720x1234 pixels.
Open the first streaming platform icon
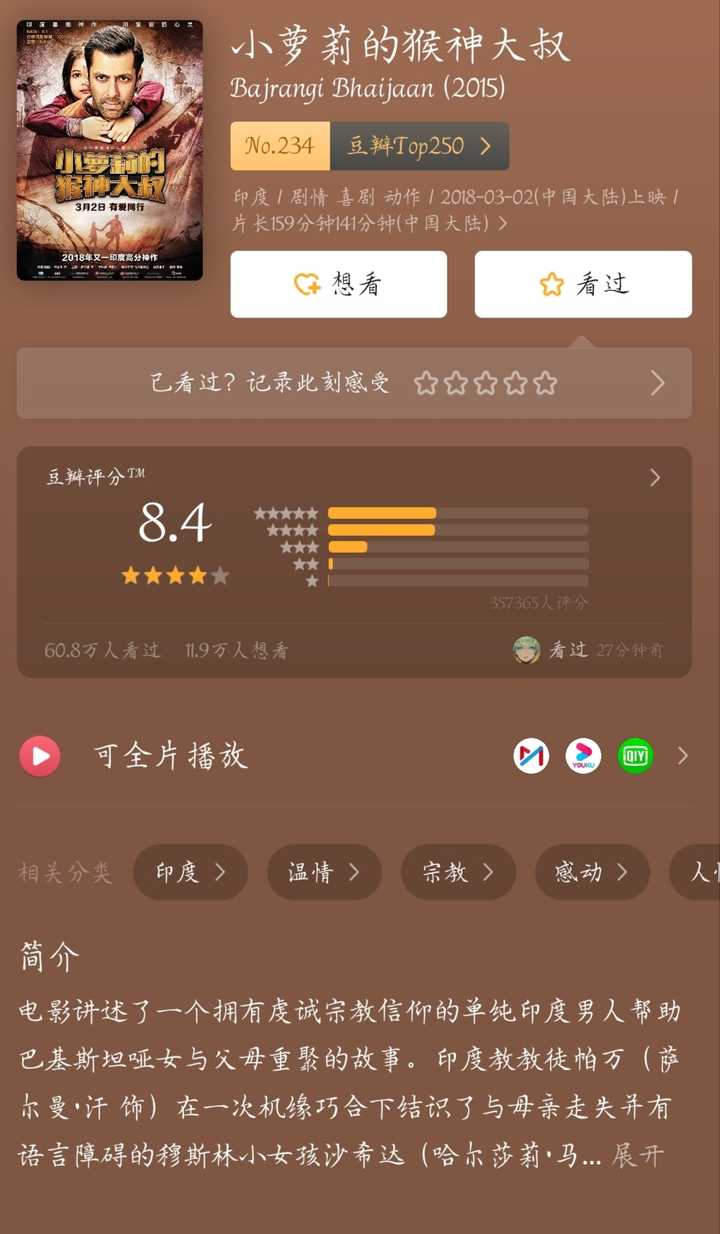[531, 756]
